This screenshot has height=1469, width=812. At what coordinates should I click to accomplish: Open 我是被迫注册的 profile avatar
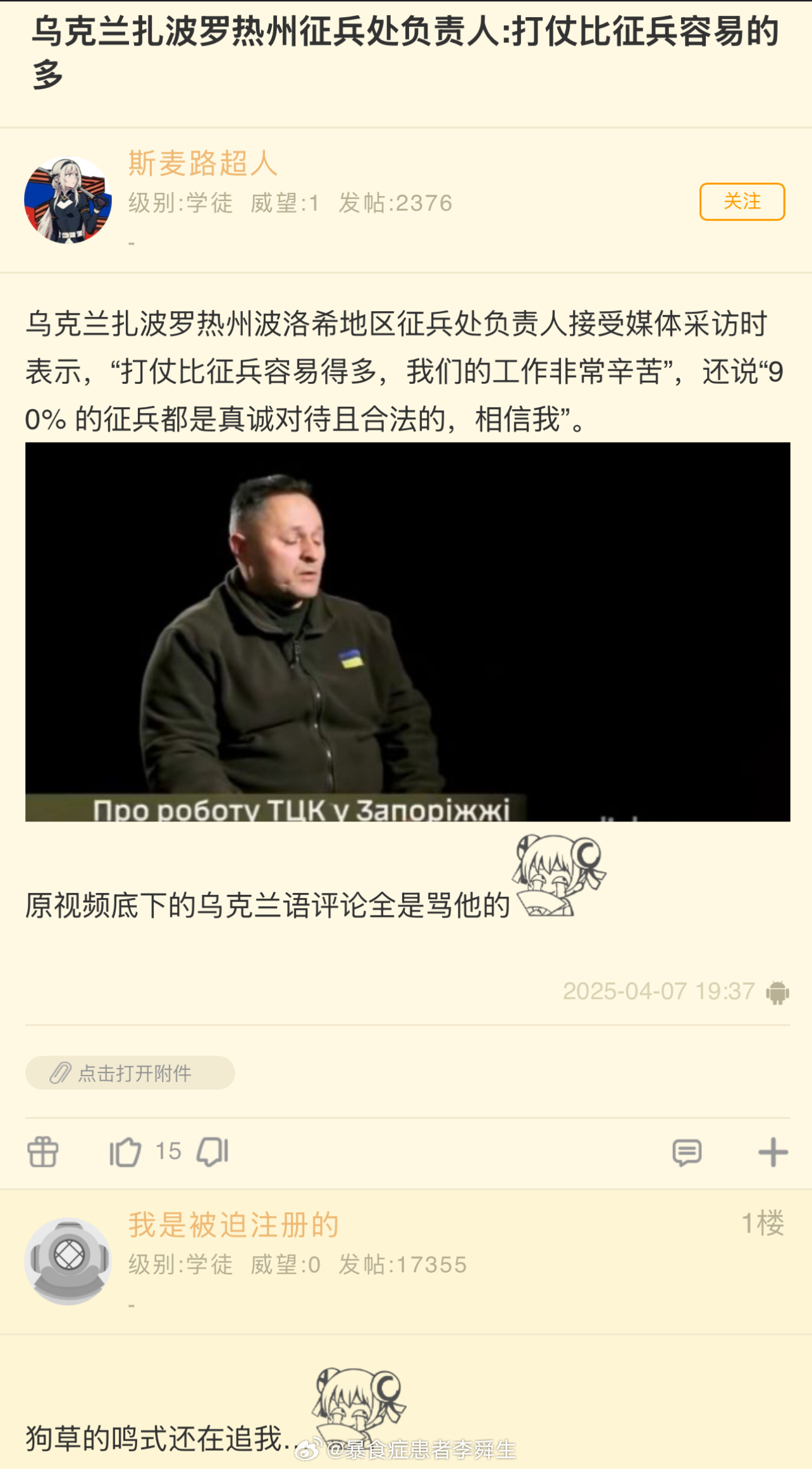pyautogui.click(x=68, y=1262)
